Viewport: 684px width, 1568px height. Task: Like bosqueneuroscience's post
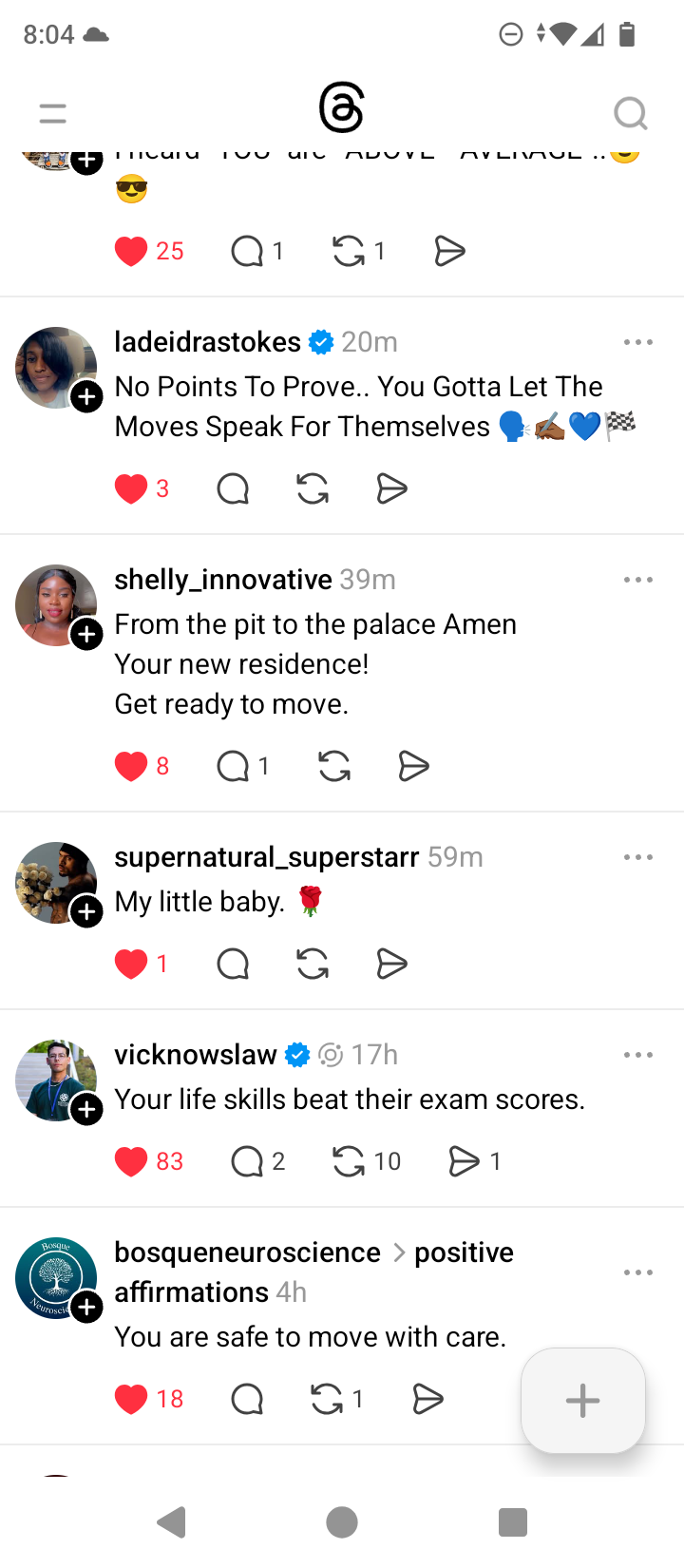[x=131, y=1399]
